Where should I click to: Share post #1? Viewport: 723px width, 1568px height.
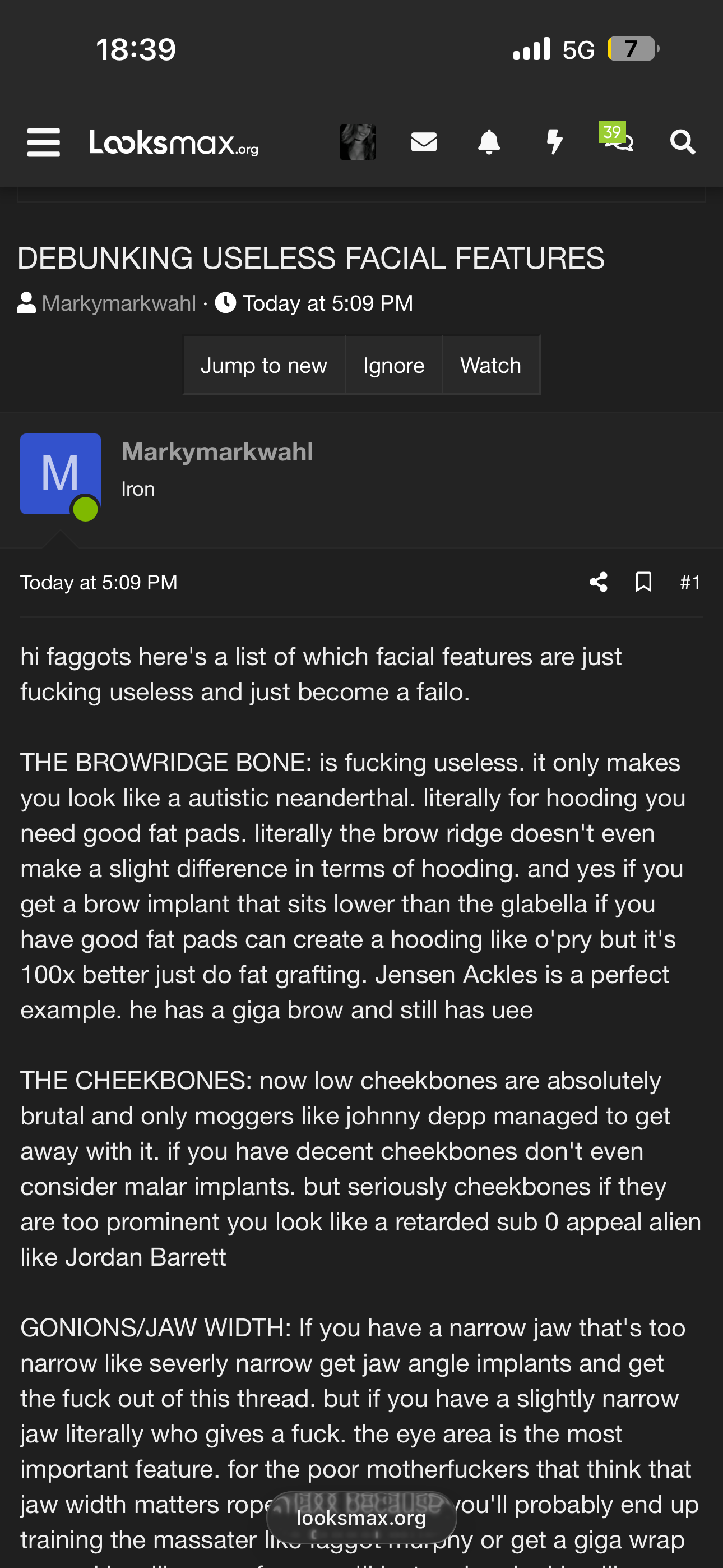598,583
